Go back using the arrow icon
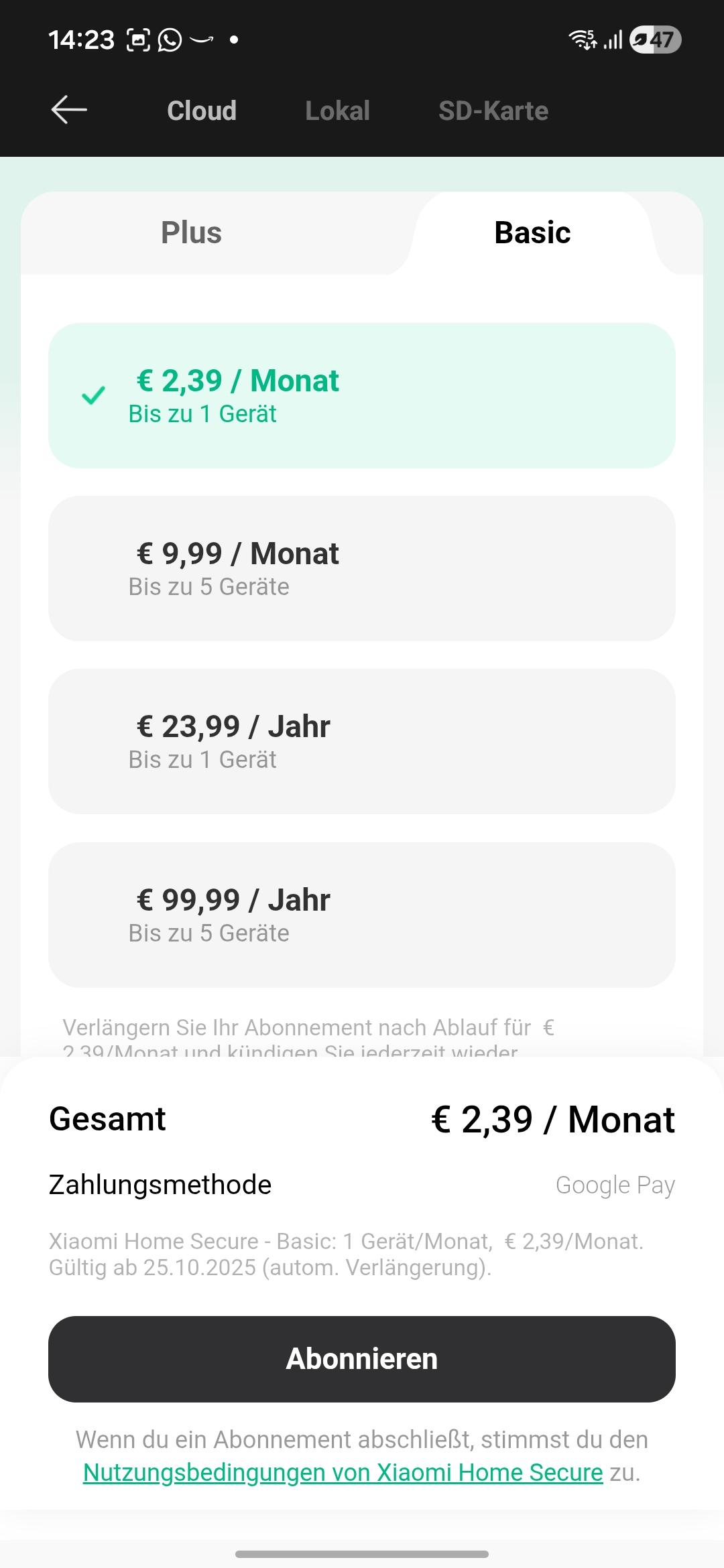 (x=69, y=110)
